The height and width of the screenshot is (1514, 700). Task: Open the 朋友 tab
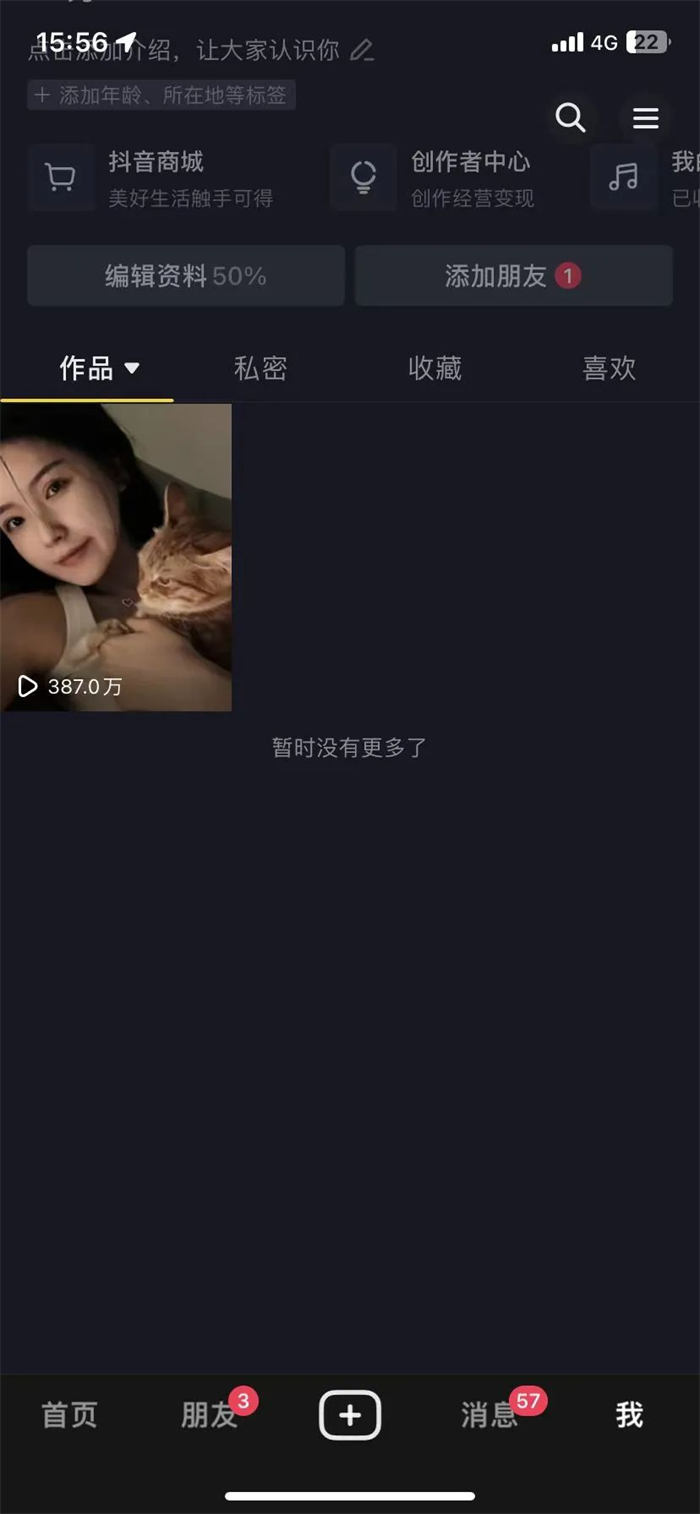(x=209, y=1415)
